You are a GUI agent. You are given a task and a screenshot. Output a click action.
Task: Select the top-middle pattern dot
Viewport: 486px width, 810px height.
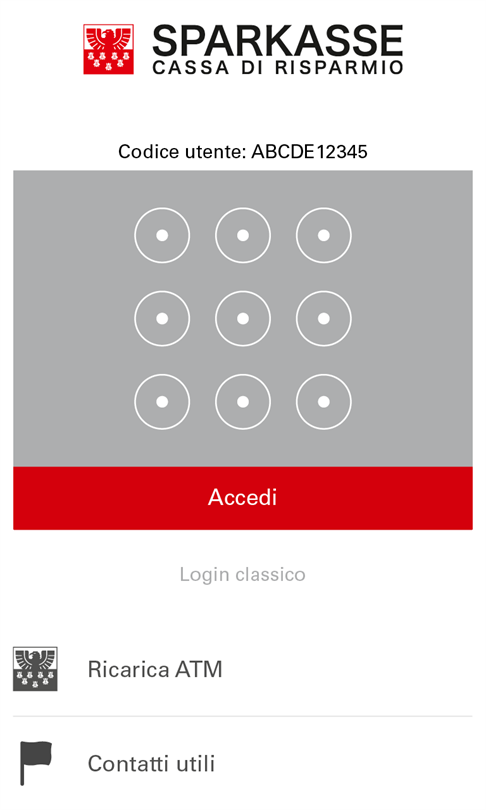click(243, 236)
